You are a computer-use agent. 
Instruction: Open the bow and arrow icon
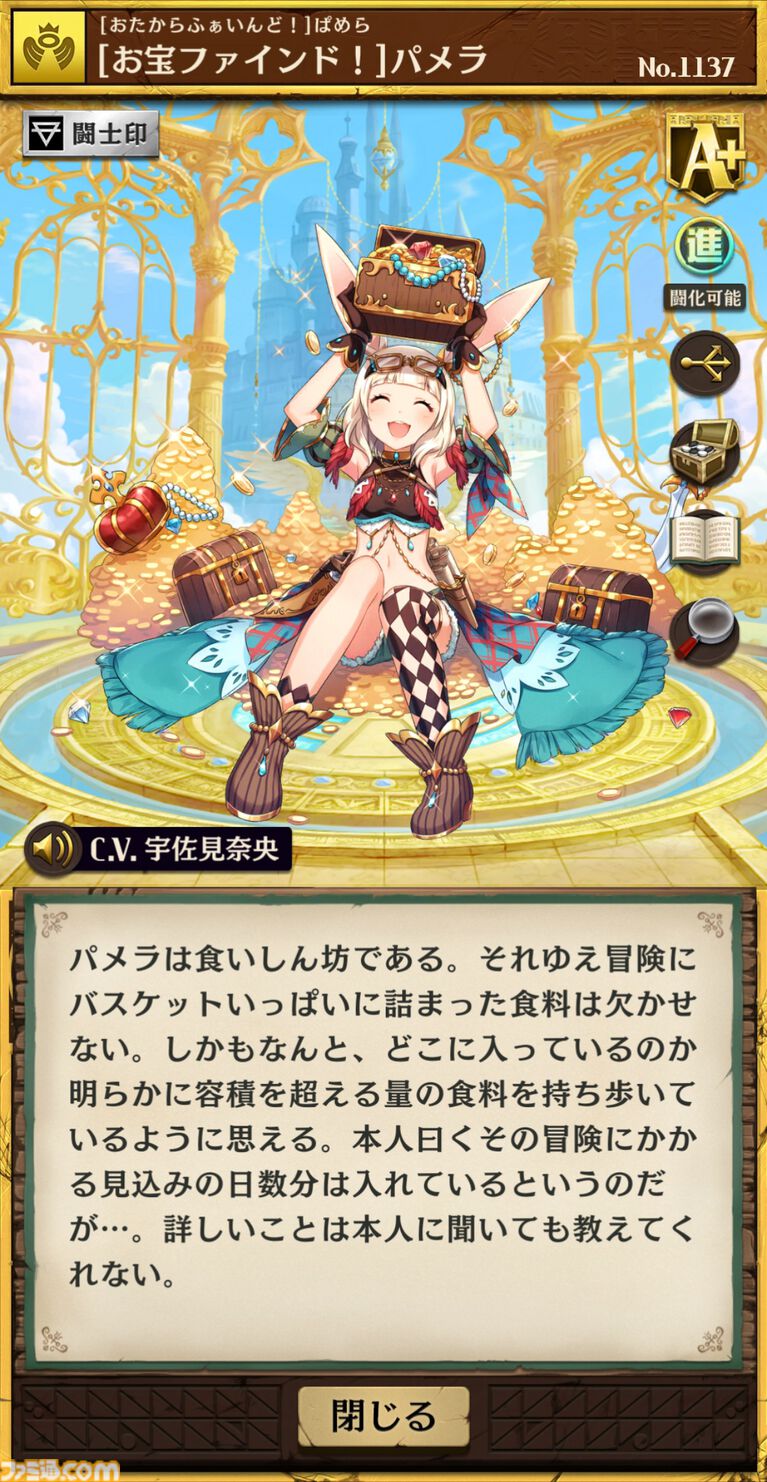coord(704,363)
